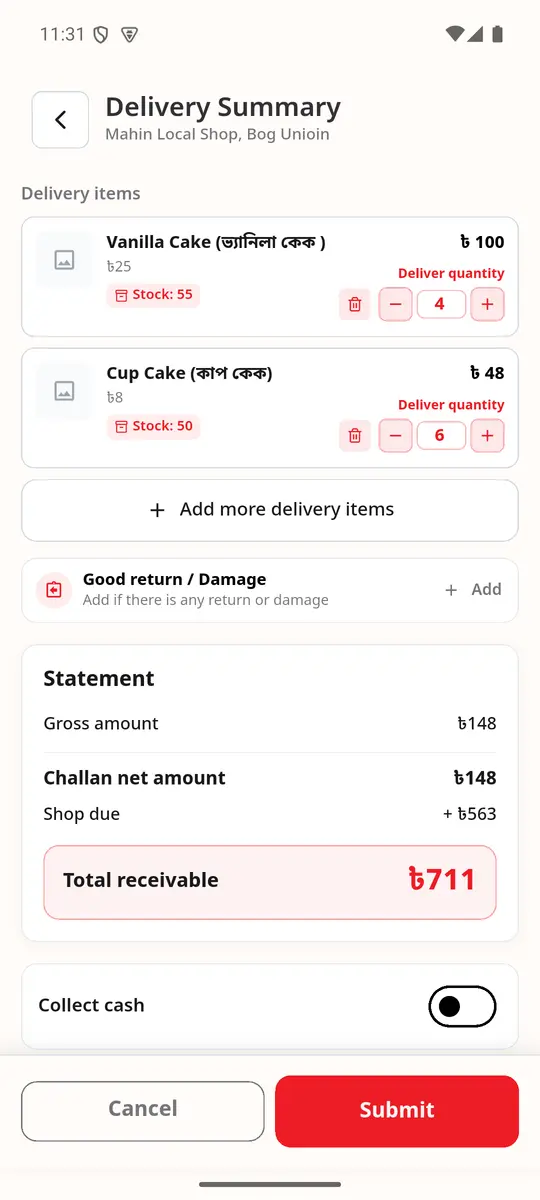Delete Vanilla Cake from delivery items
This screenshot has height=1200, width=540.
tap(354, 304)
